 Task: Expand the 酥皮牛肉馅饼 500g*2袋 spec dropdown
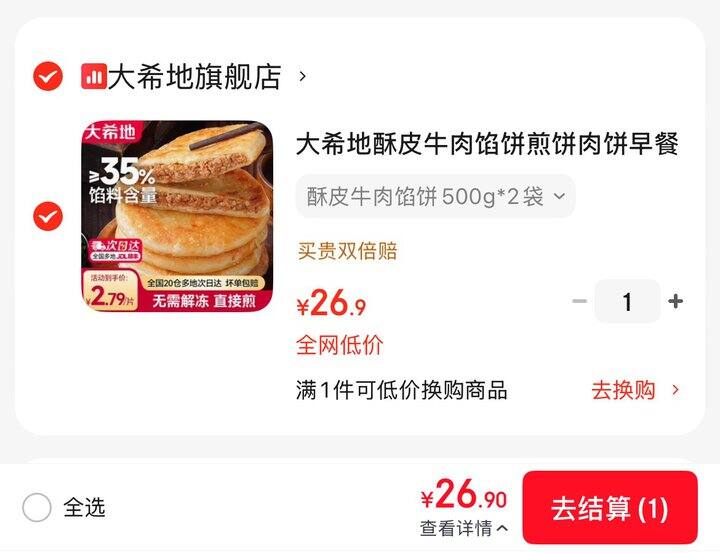pyautogui.click(x=435, y=197)
